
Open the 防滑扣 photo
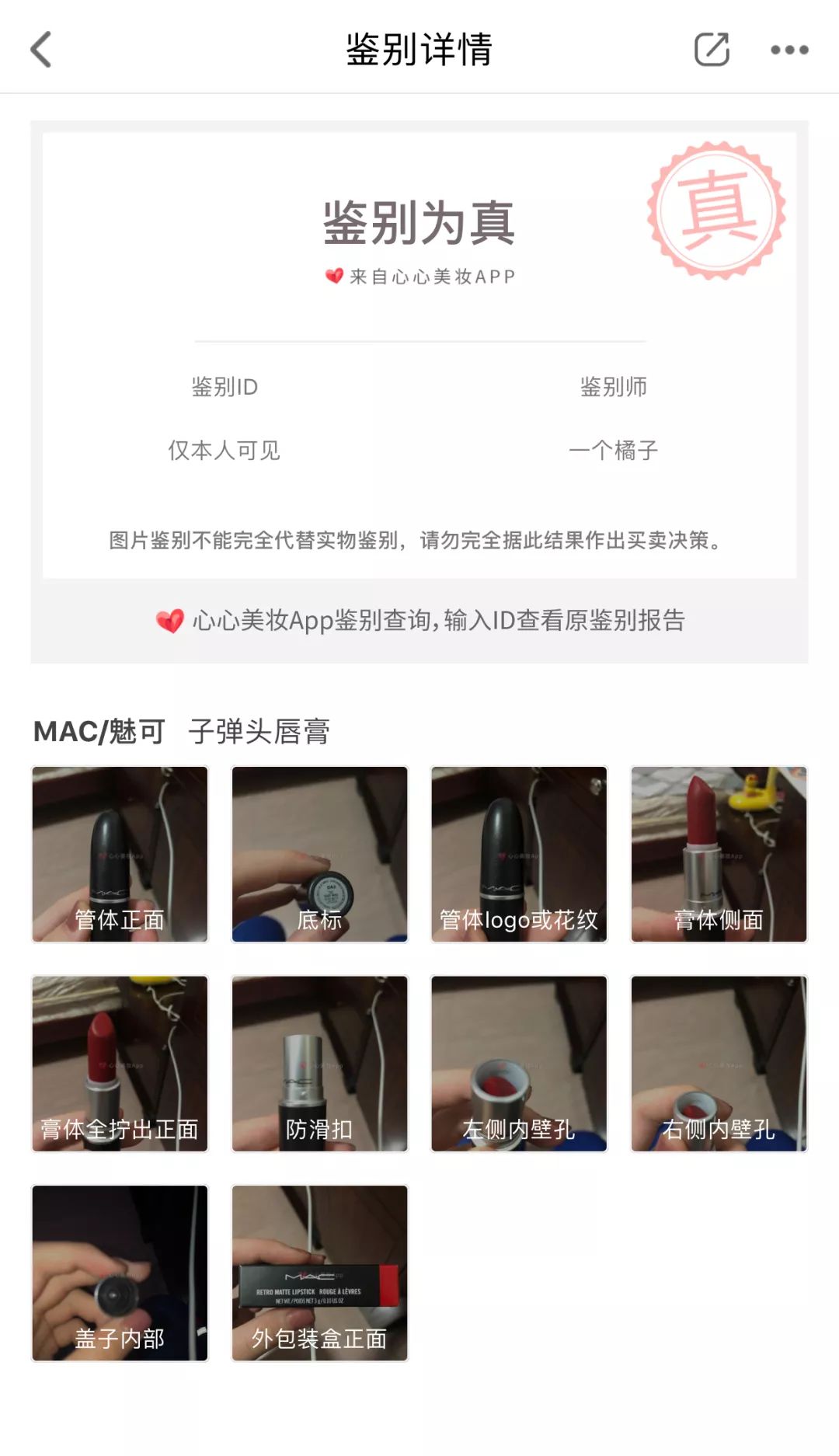tap(320, 1063)
